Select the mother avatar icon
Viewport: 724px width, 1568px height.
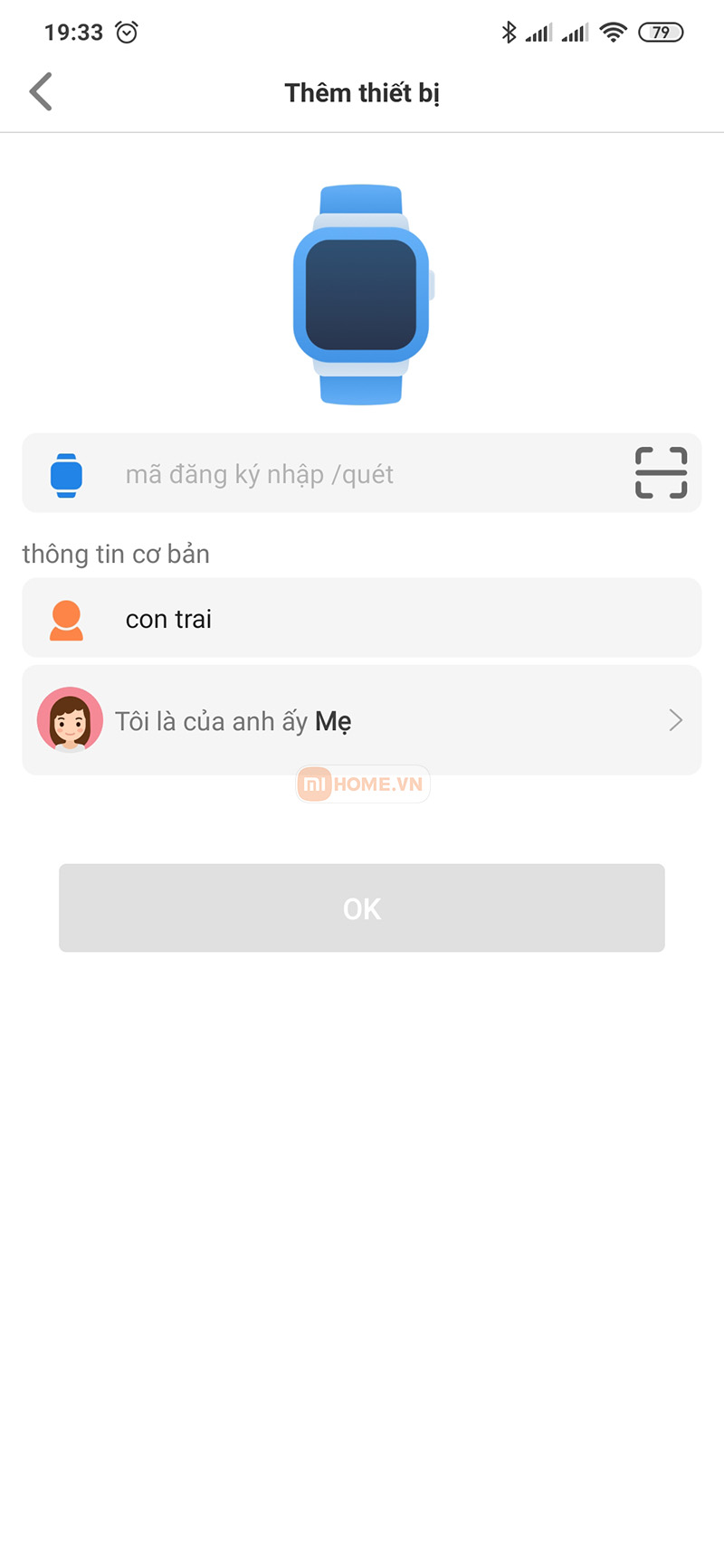pyautogui.click(x=70, y=720)
